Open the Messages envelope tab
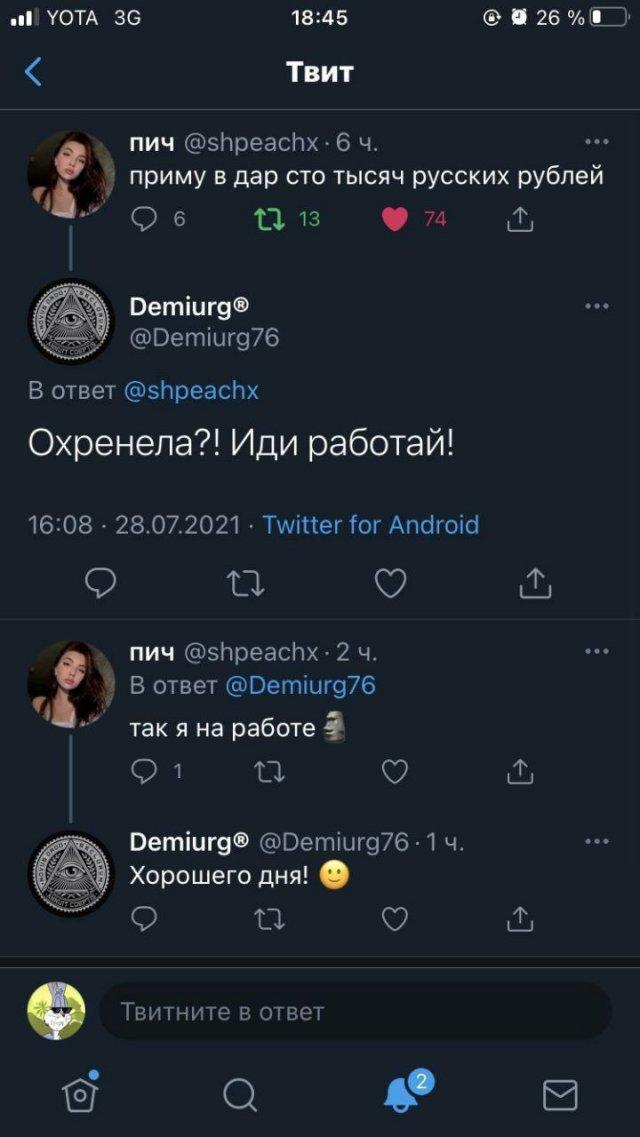 [x=560, y=1094]
